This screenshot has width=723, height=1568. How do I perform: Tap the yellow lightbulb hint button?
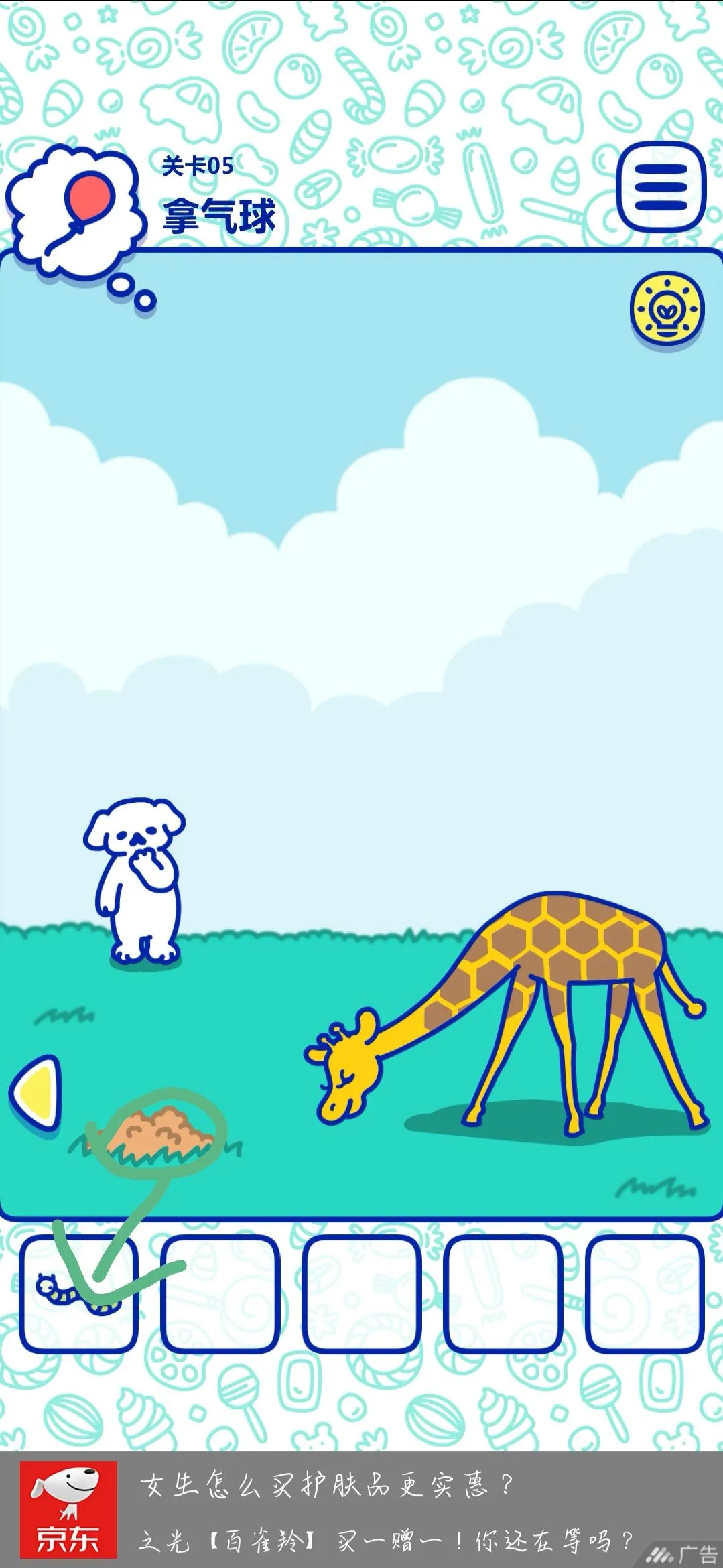pos(667,309)
